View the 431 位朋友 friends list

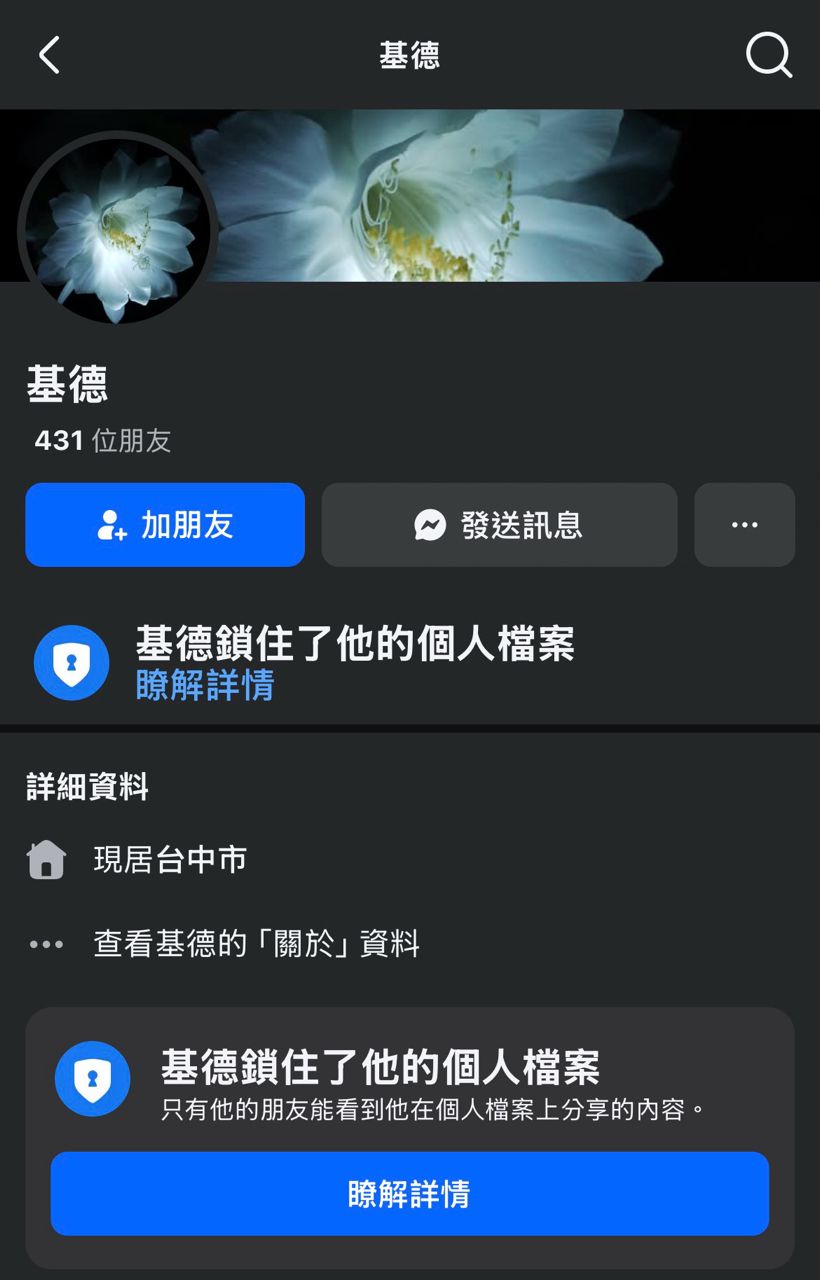click(x=103, y=441)
